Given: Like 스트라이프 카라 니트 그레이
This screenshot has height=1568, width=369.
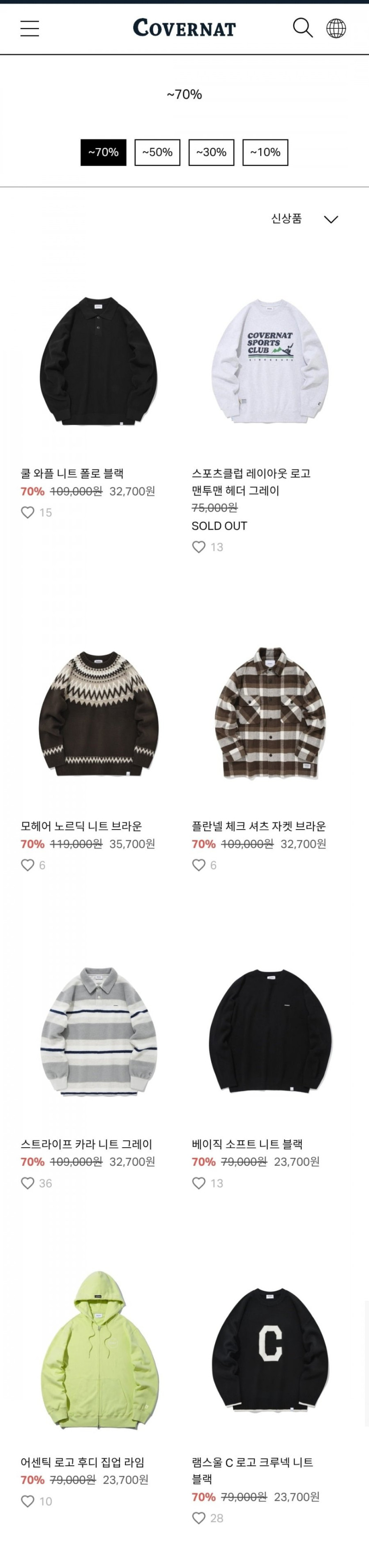Looking at the screenshot, I should 27,1183.
